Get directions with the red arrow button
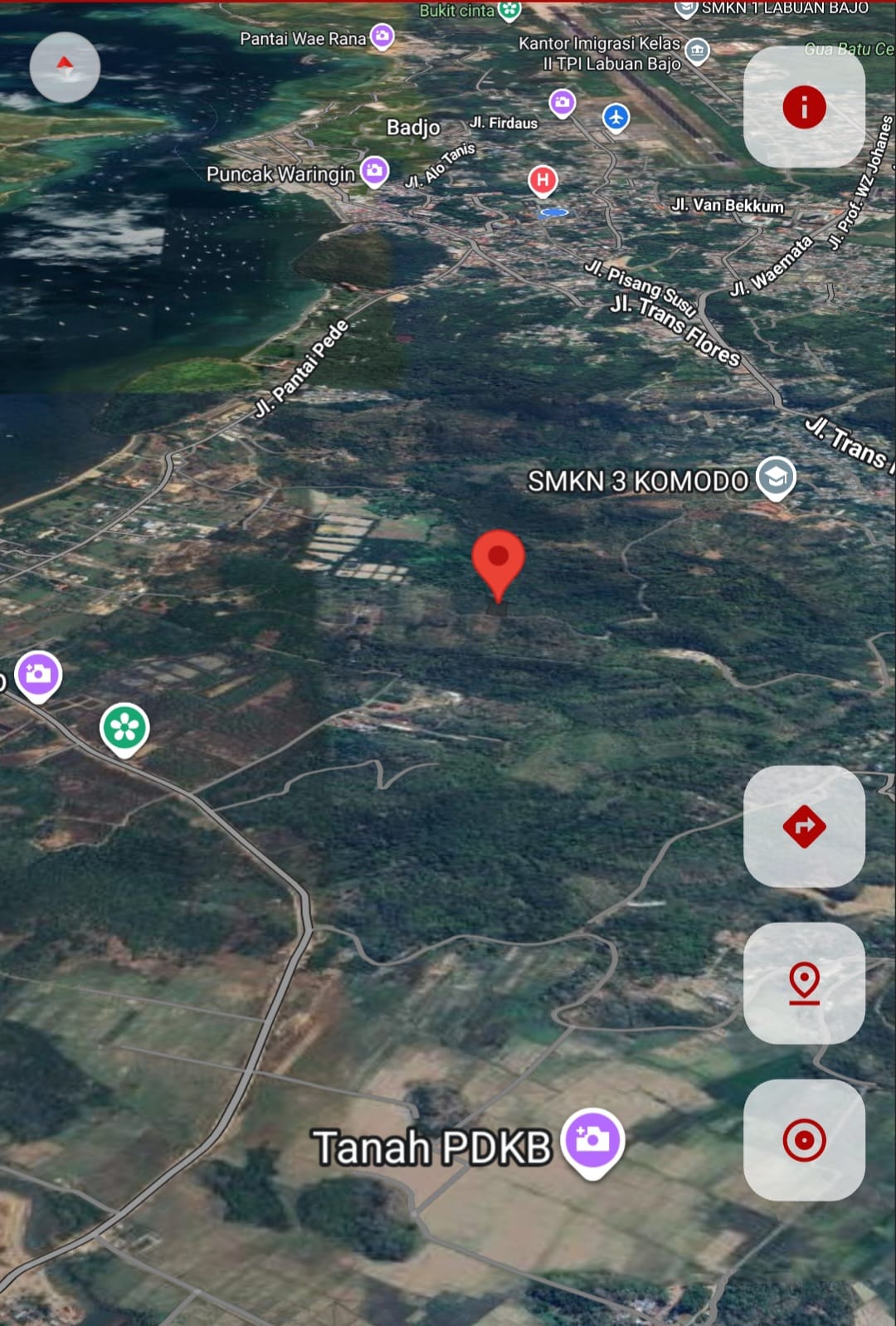The width and height of the screenshot is (896, 1326). click(804, 826)
